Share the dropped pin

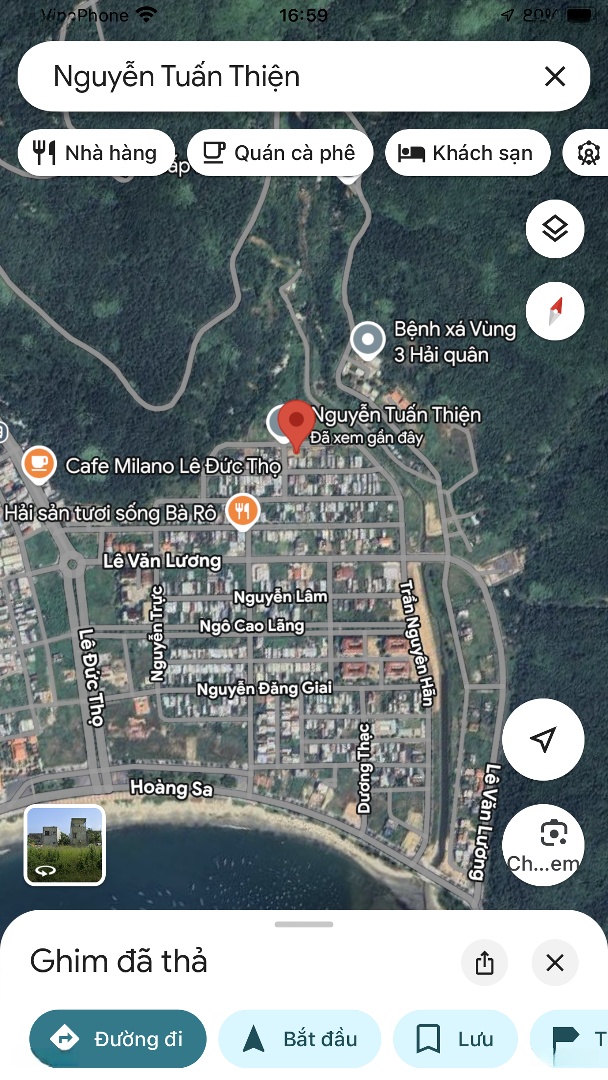point(485,963)
